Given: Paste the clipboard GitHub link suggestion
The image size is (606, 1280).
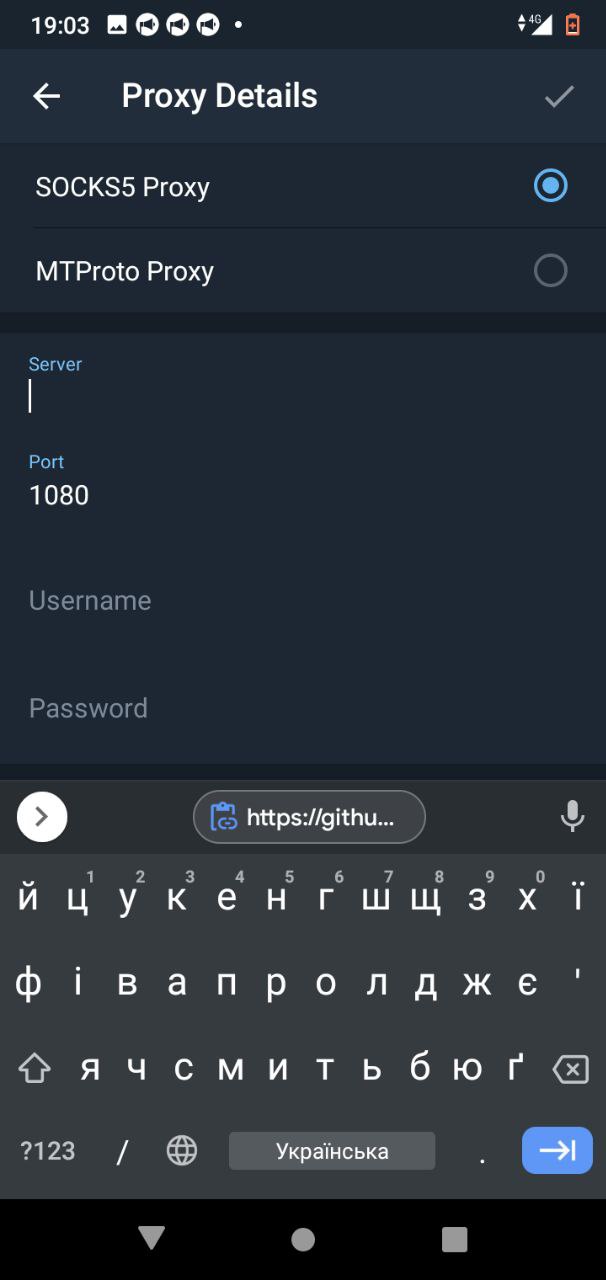Looking at the screenshot, I should [x=309, y=818].
